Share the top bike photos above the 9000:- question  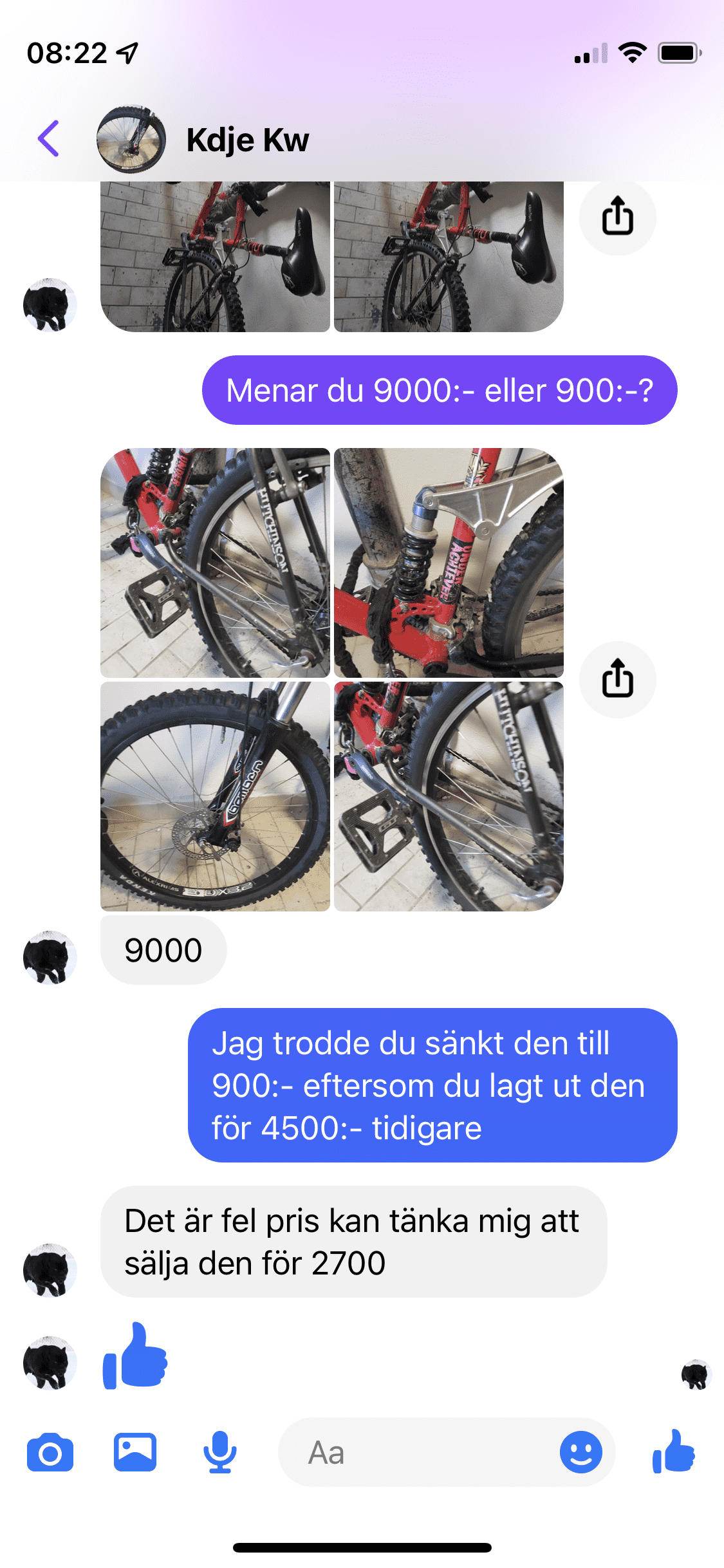618,217
